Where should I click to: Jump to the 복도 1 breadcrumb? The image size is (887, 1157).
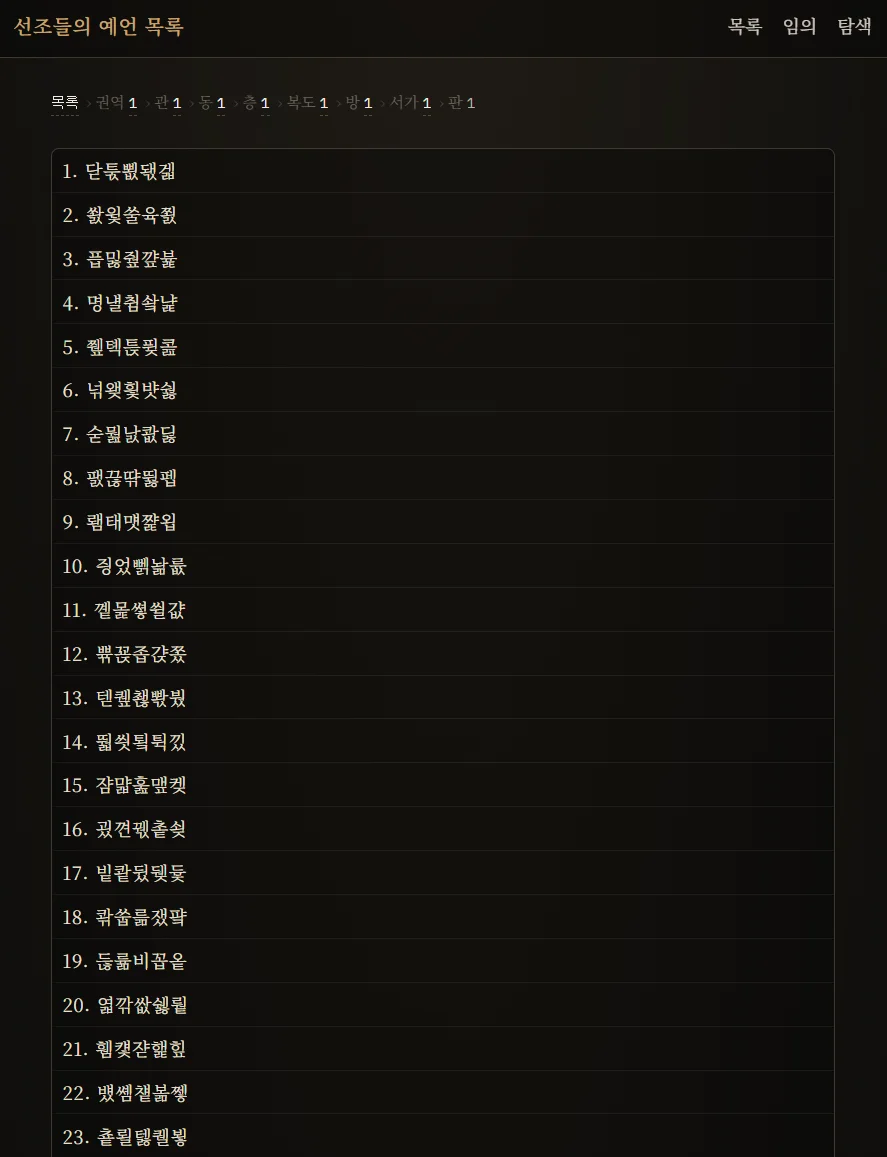[x=307, y=103]
